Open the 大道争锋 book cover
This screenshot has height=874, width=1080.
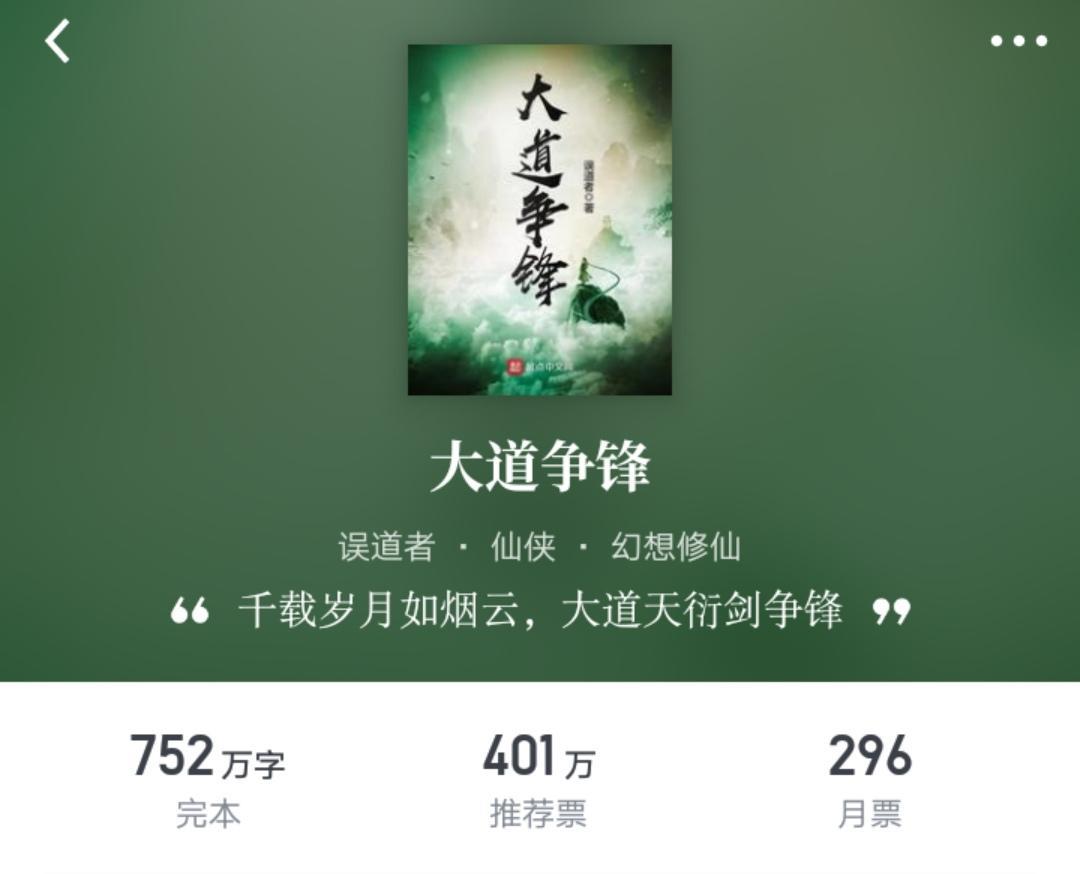coord(539,220)
